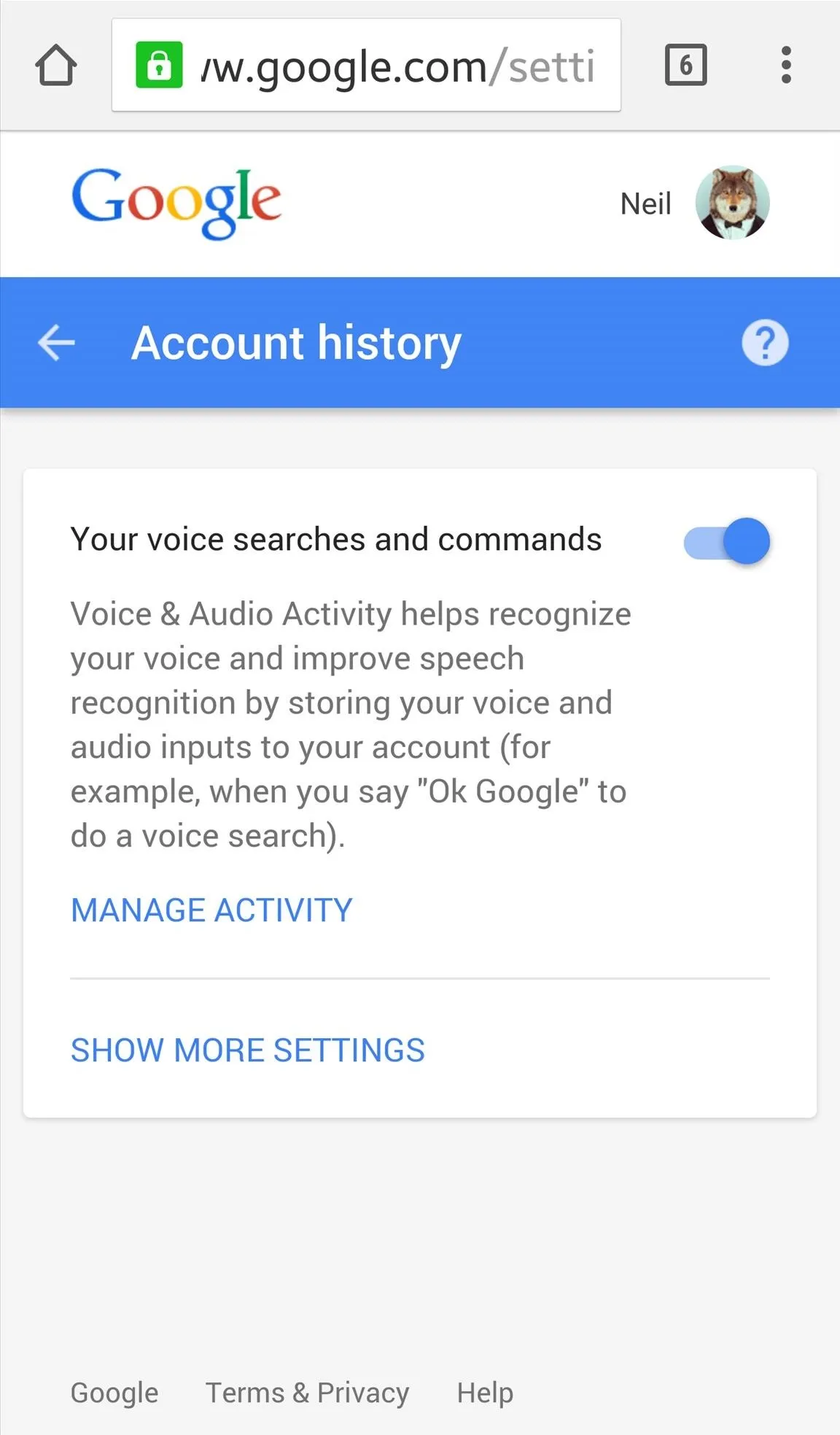
Task: Open the Help footer link
Action: [485, 1393]
